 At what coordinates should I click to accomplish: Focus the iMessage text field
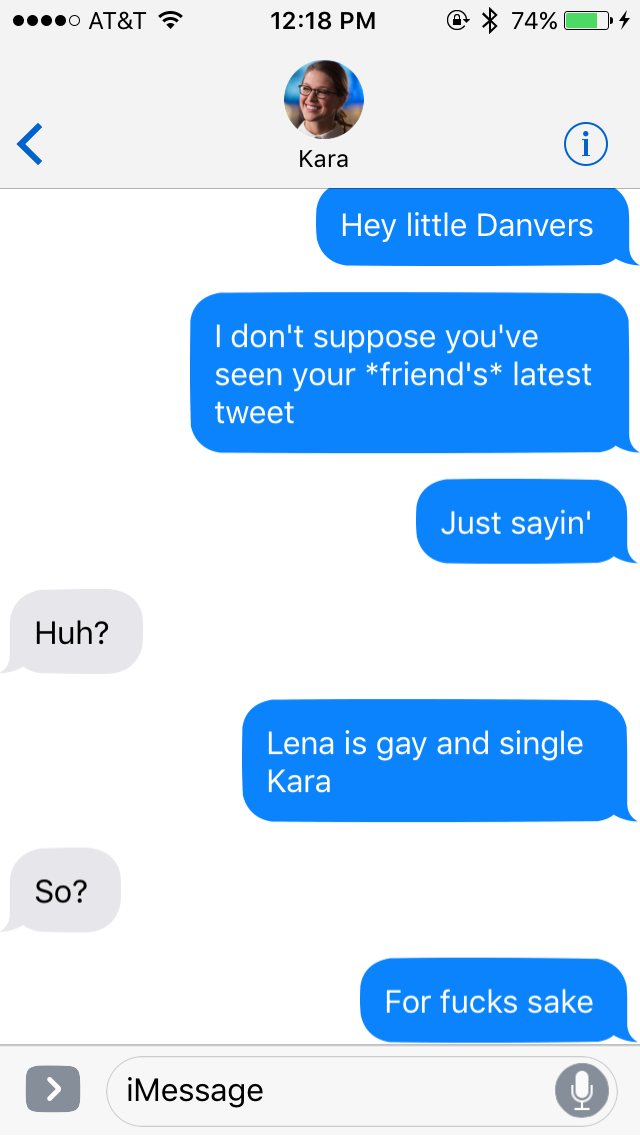pos(330,1090)
